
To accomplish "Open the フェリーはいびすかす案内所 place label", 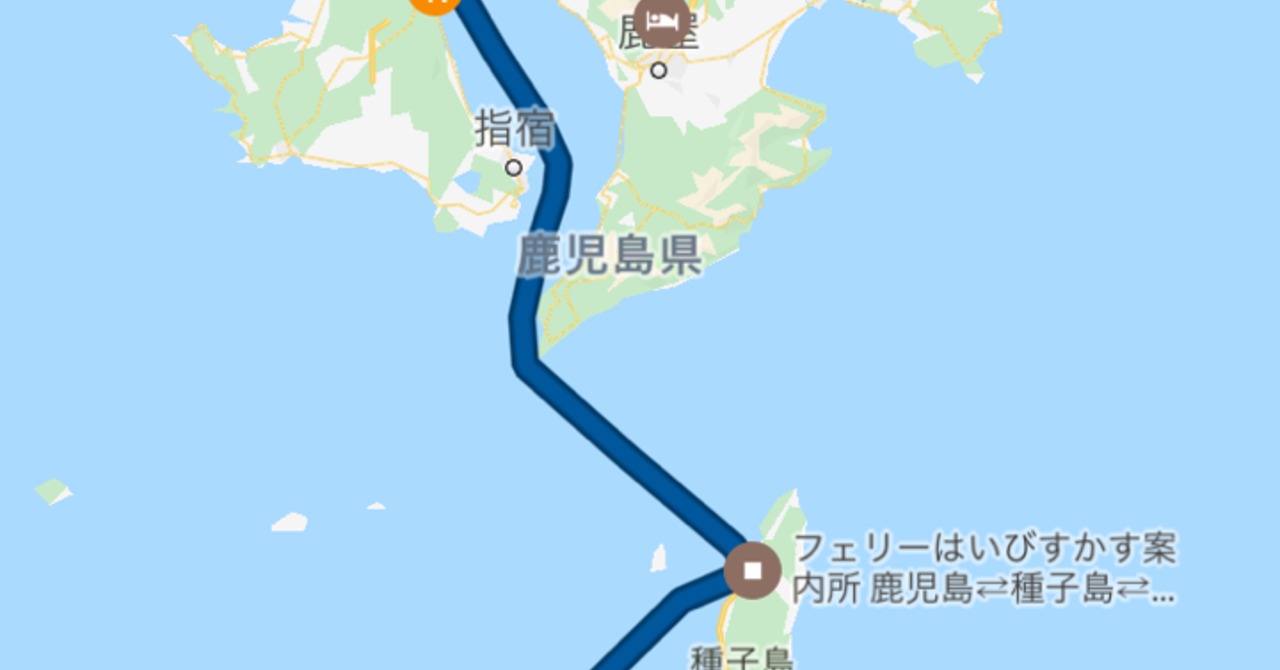I will [984, 568].
